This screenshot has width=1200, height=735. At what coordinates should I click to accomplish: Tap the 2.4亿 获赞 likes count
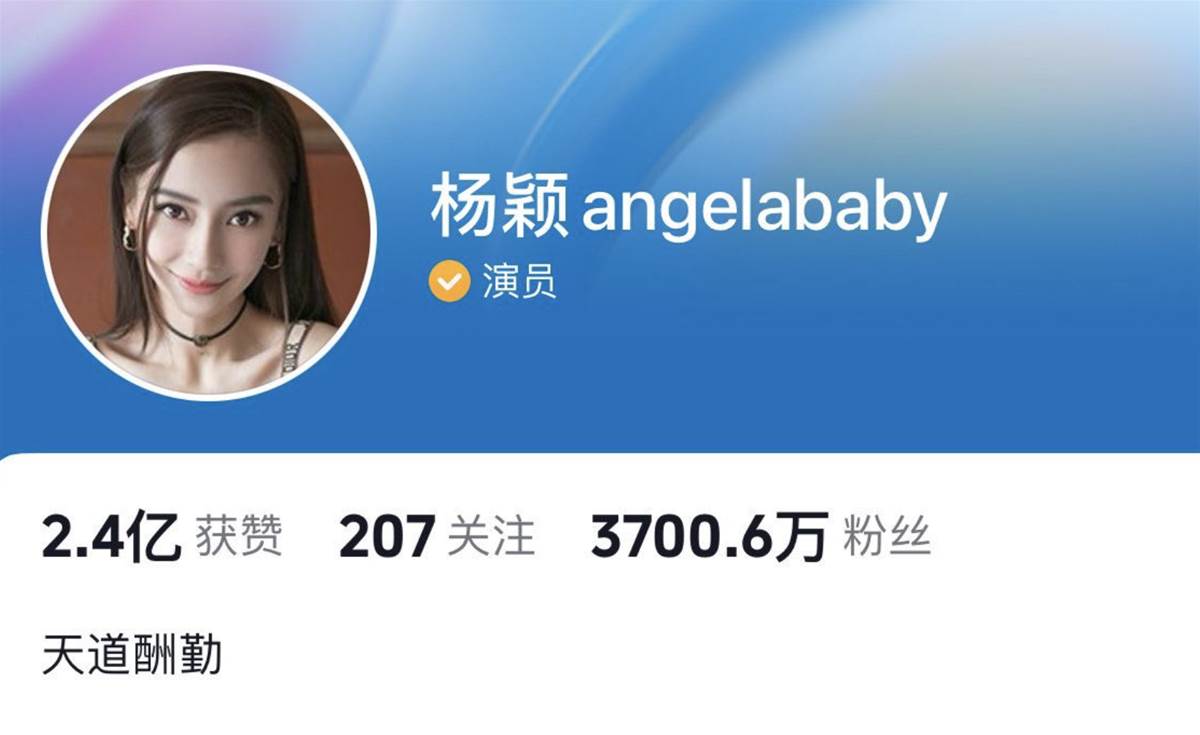pos(162,537)
